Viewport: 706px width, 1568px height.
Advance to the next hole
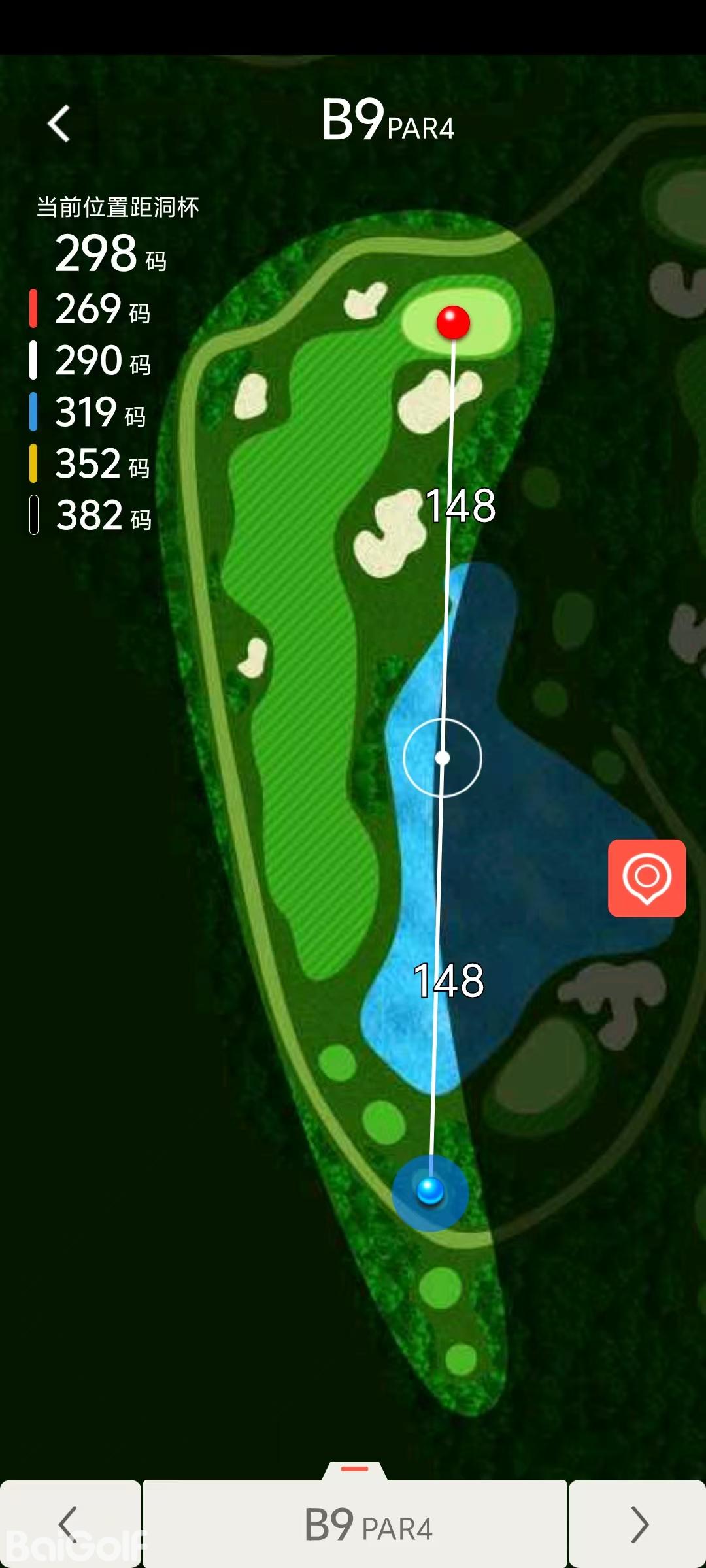pyautogui.click(x=638, y=1524)
